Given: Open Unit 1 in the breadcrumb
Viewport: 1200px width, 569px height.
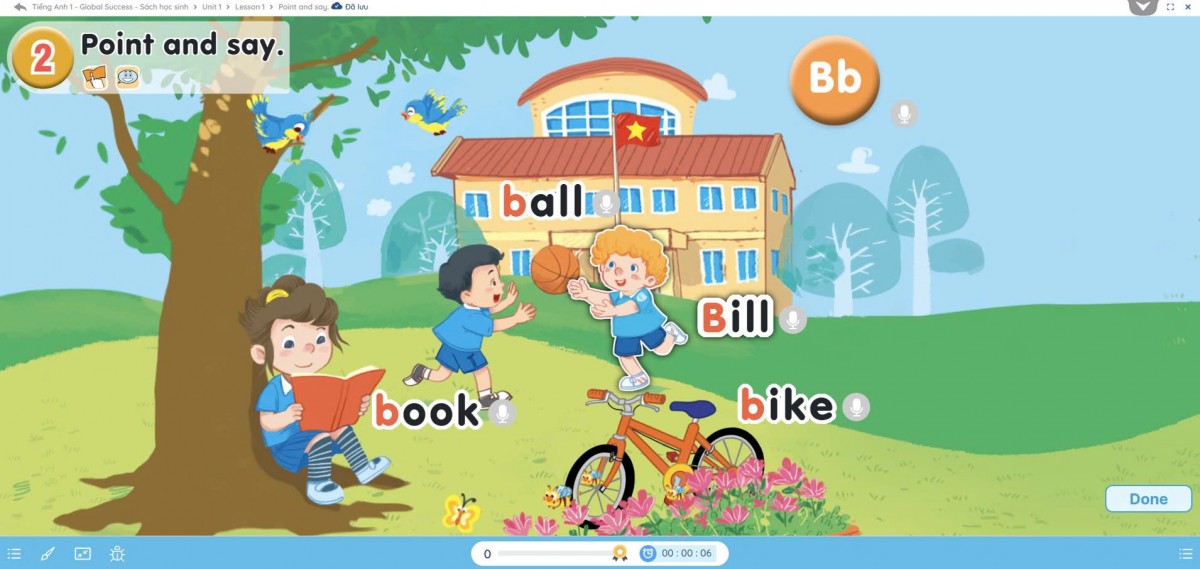Looking at the screenshot, I should (x=211, y=6).
